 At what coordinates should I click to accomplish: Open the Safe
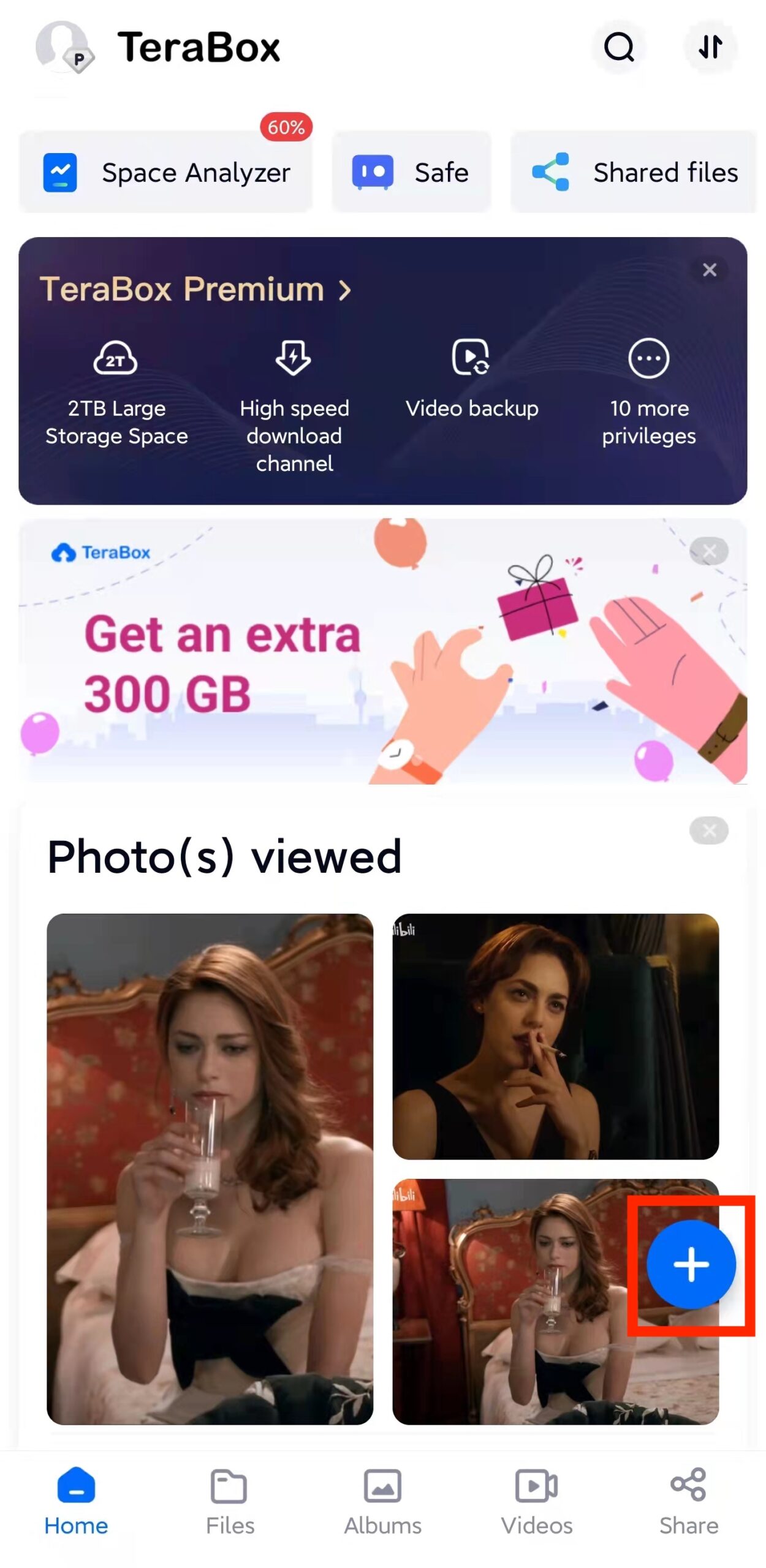[411, 172]
